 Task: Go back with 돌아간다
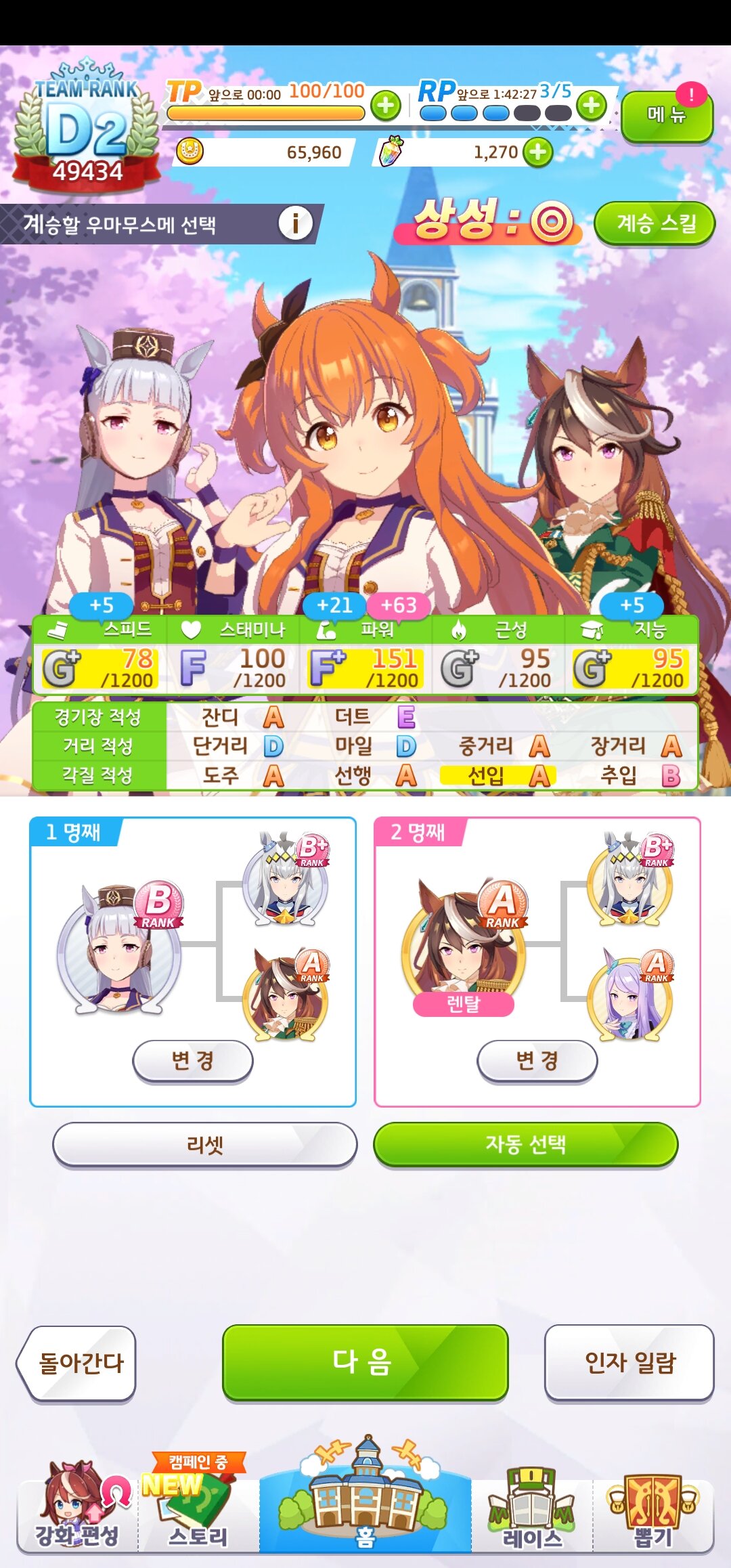pos(78,1363)
